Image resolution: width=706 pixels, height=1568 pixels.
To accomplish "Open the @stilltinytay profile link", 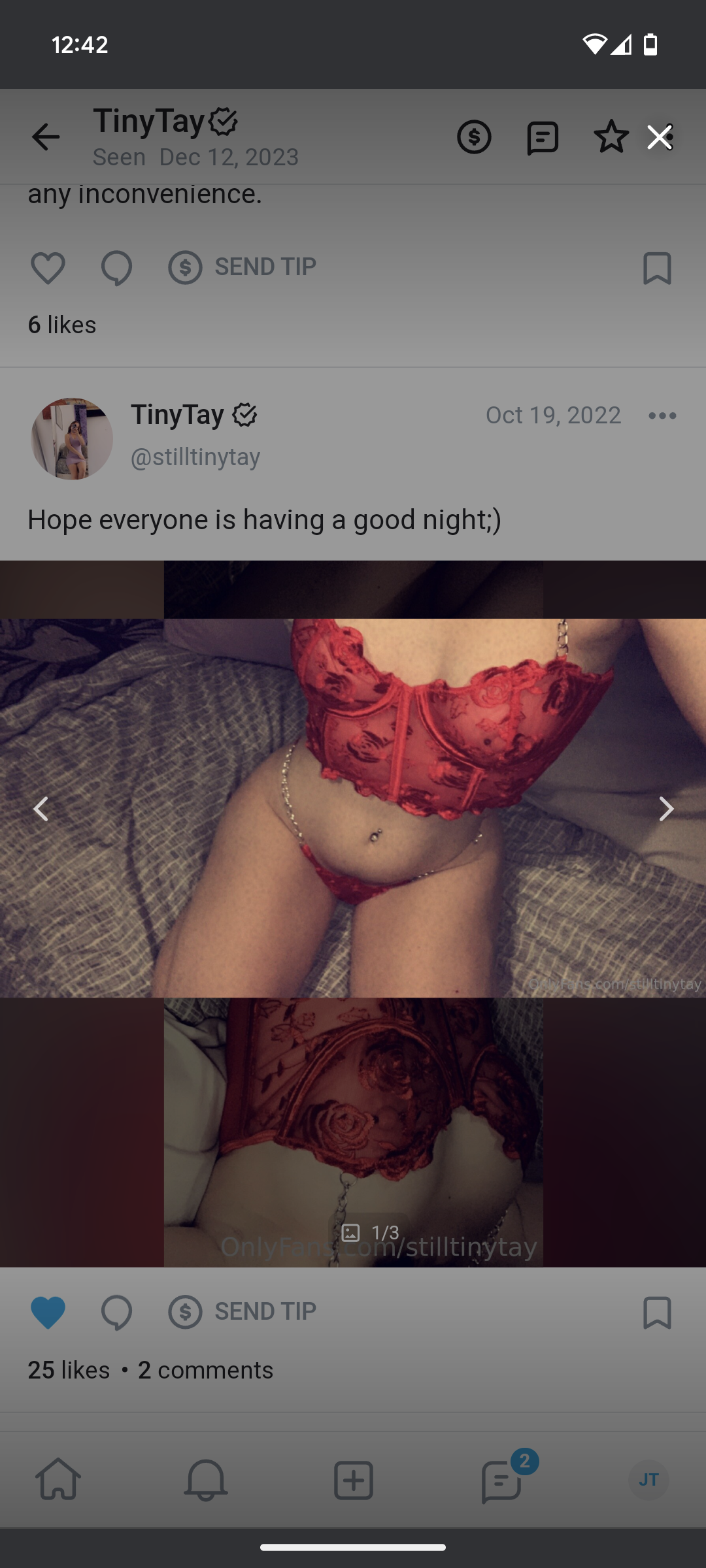I will pos(195,457).
